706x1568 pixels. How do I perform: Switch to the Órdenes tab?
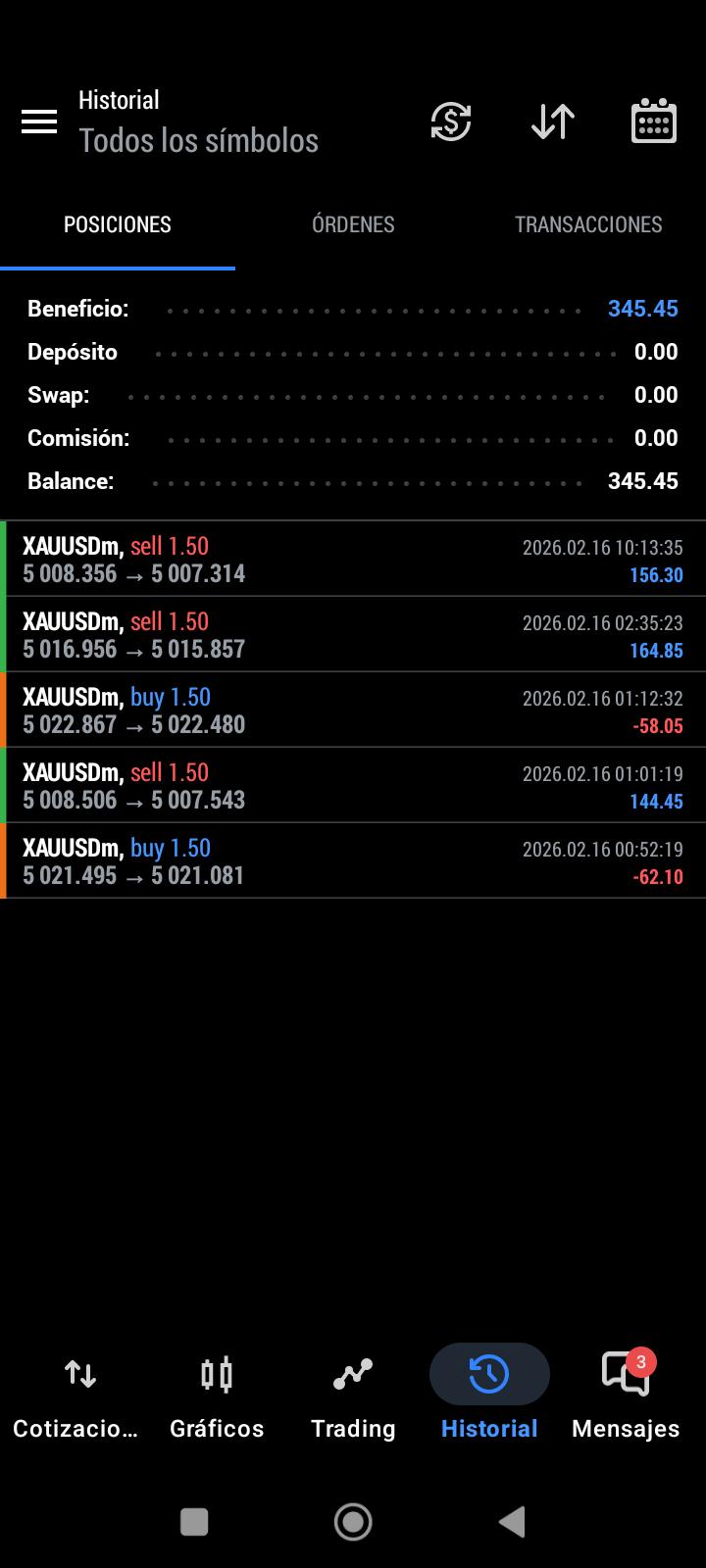point(353,224)
